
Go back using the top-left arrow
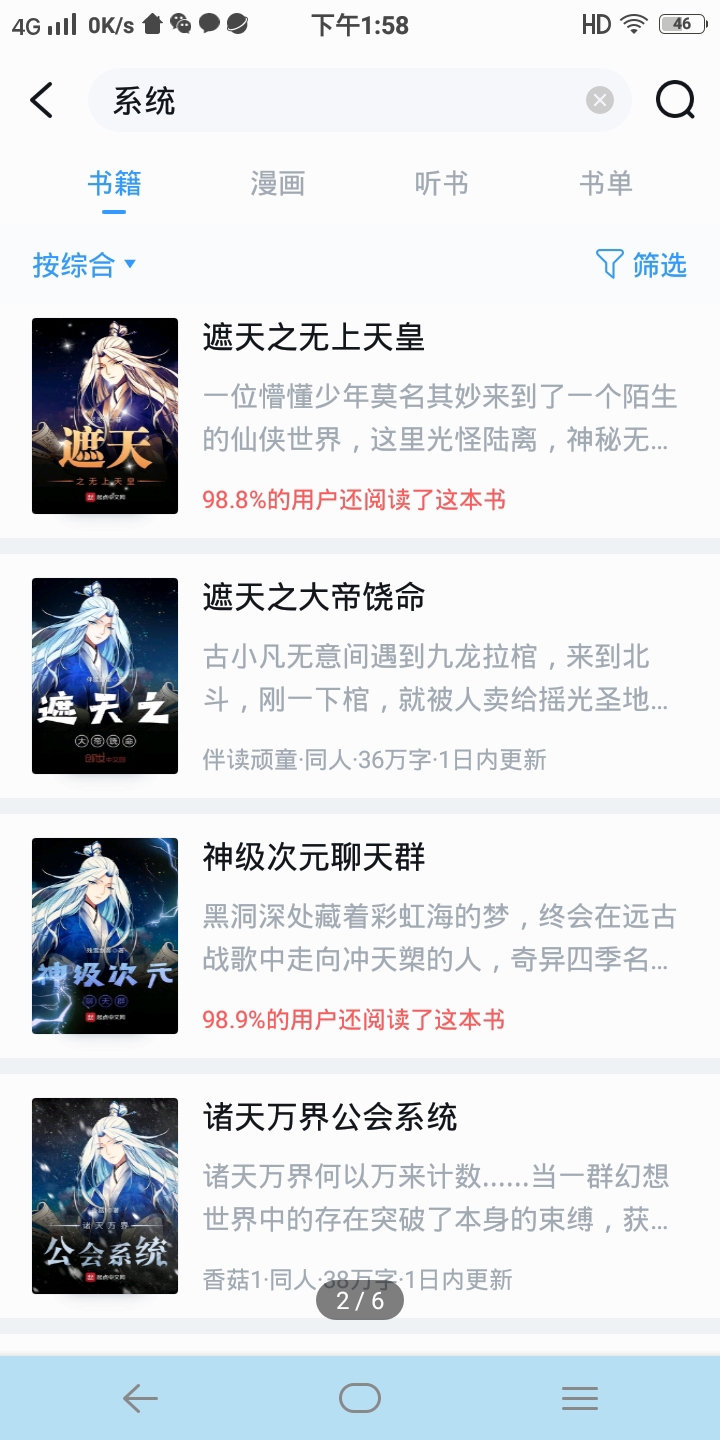pyautogui.click(x=41, y=100)
